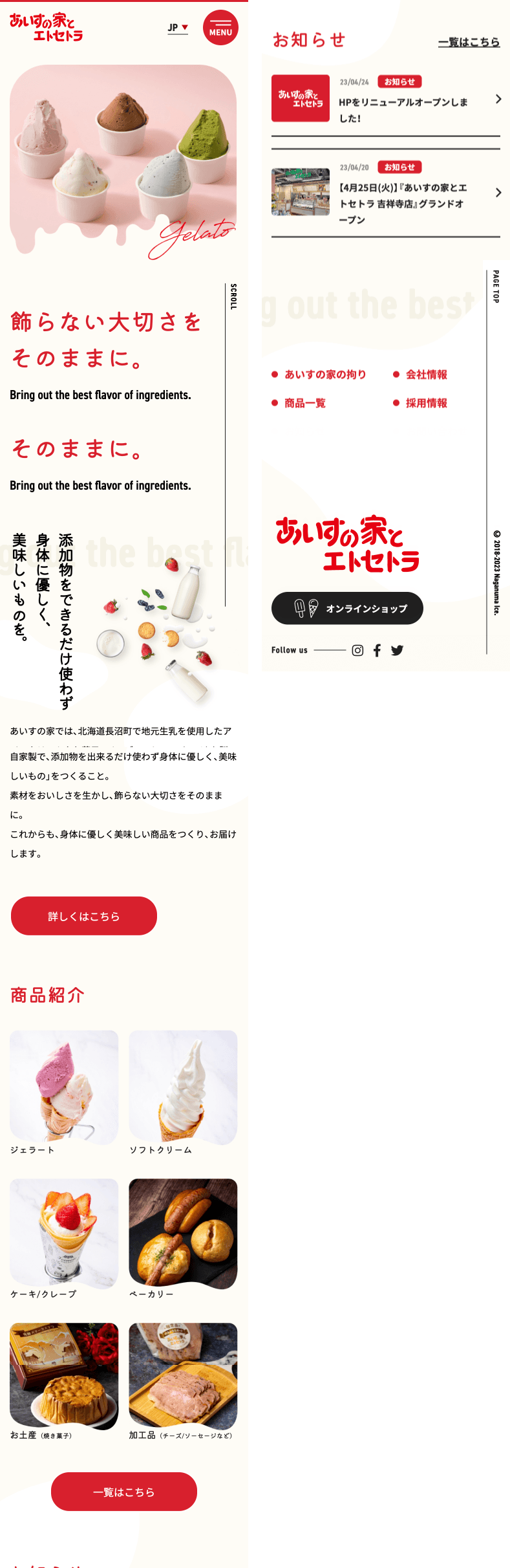Open the 採用情報 link
Viewport: 510px width, 1568px height.
426,403
